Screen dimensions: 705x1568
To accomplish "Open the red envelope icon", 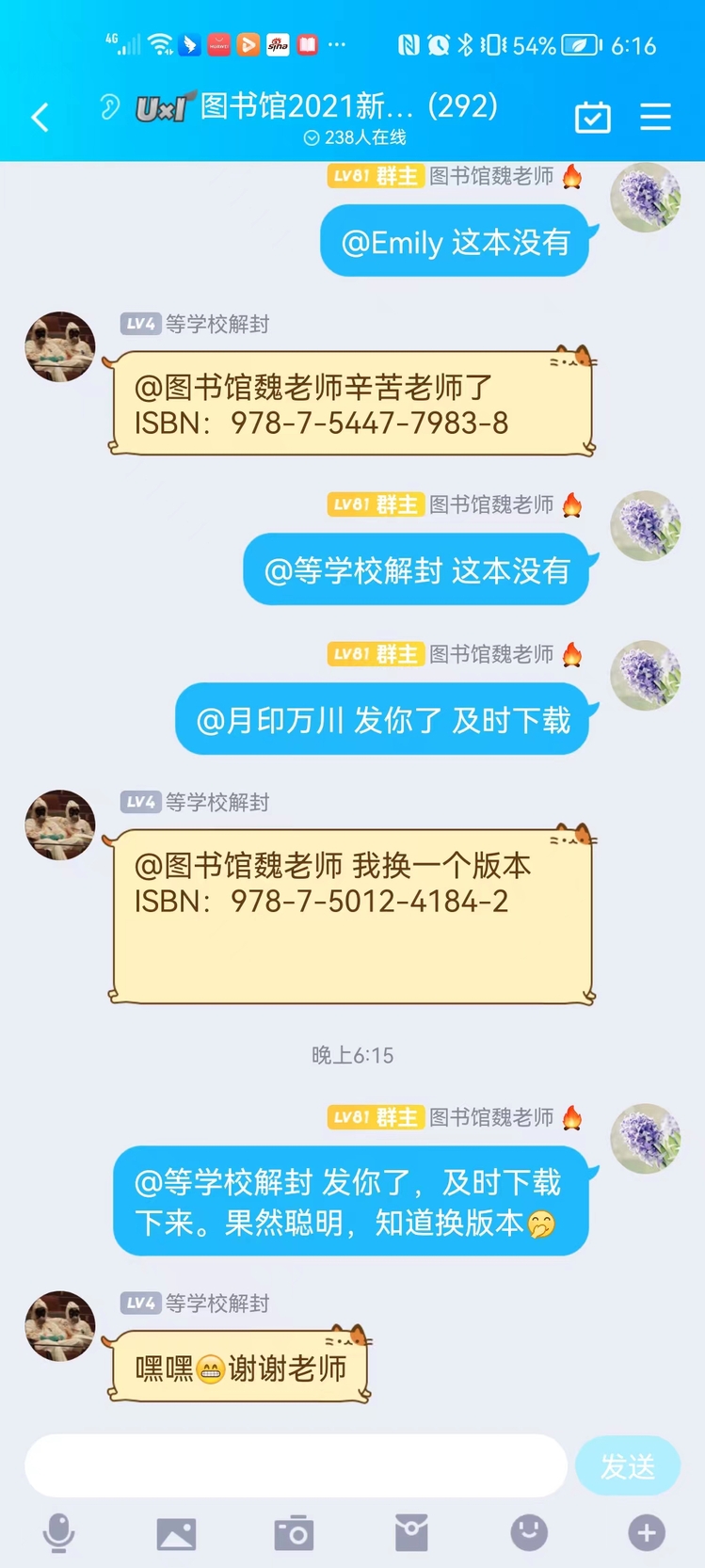I will click(411, 1533).
